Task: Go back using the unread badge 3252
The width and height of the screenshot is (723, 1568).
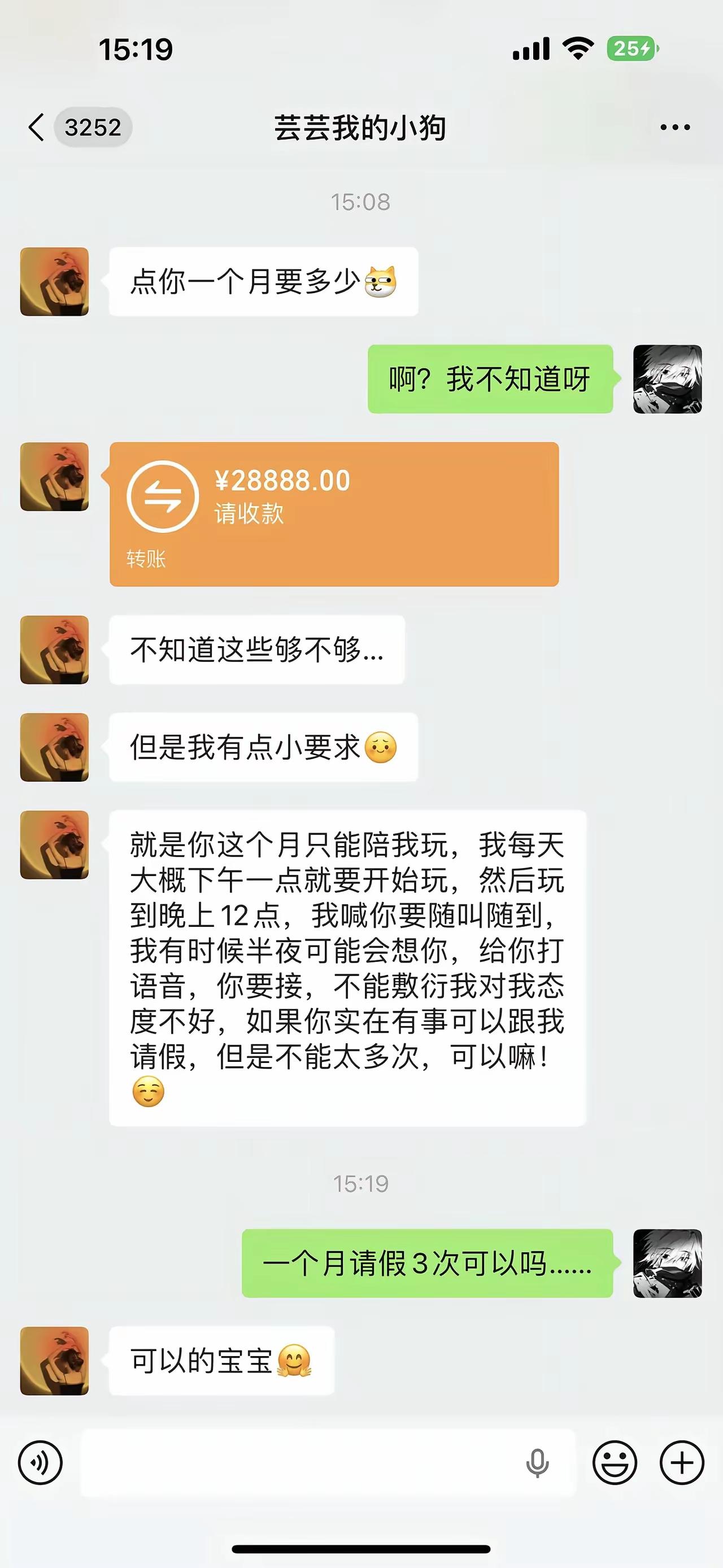Action: (94, 127)
